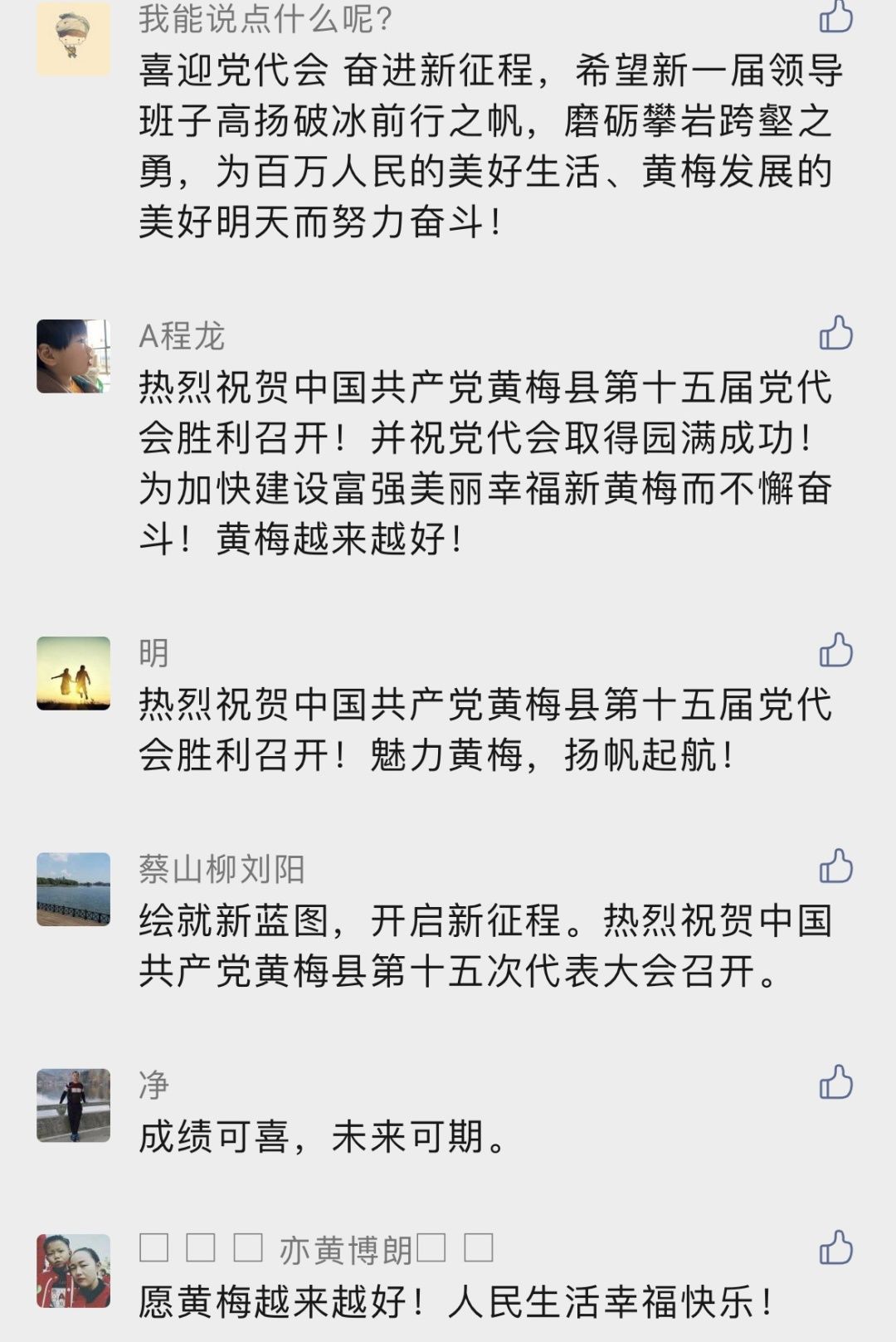Like A程龙's comment
896x1342 pixels.
(x=835, y=334)
